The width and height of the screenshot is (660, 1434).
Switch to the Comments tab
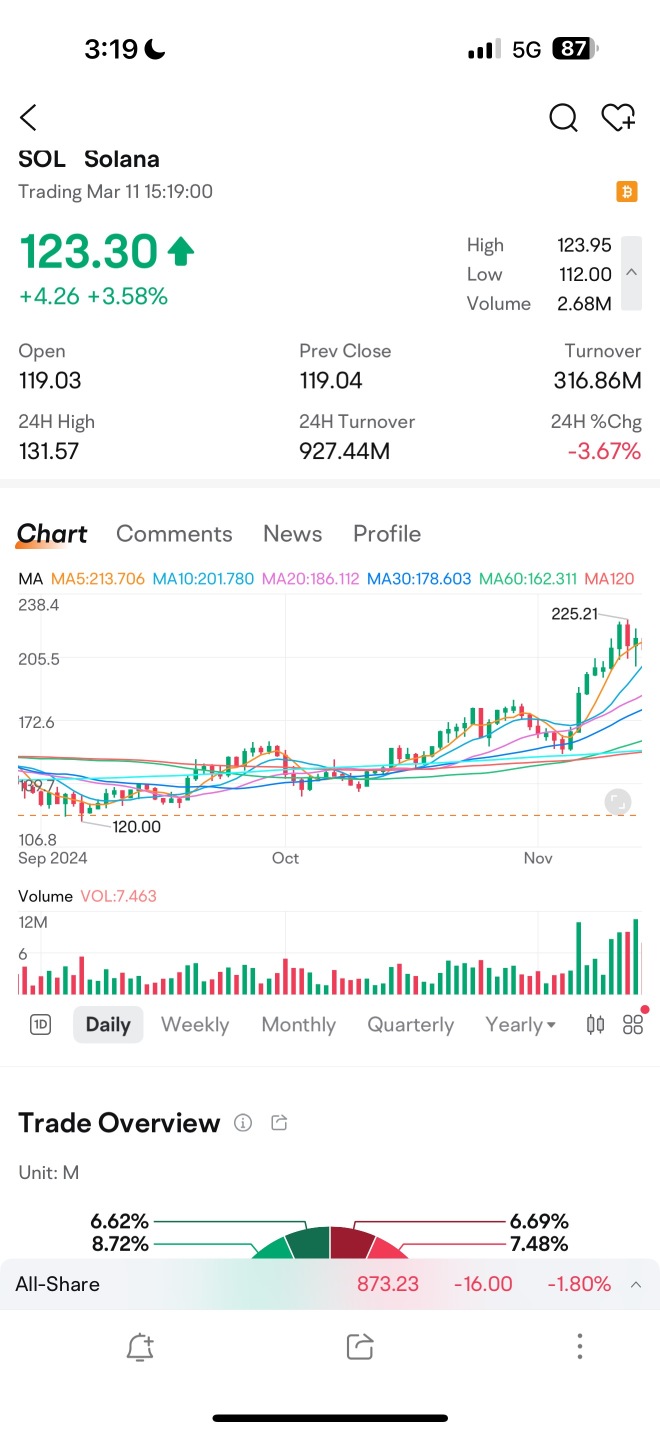pyautogui.click(x=174, y=534)
